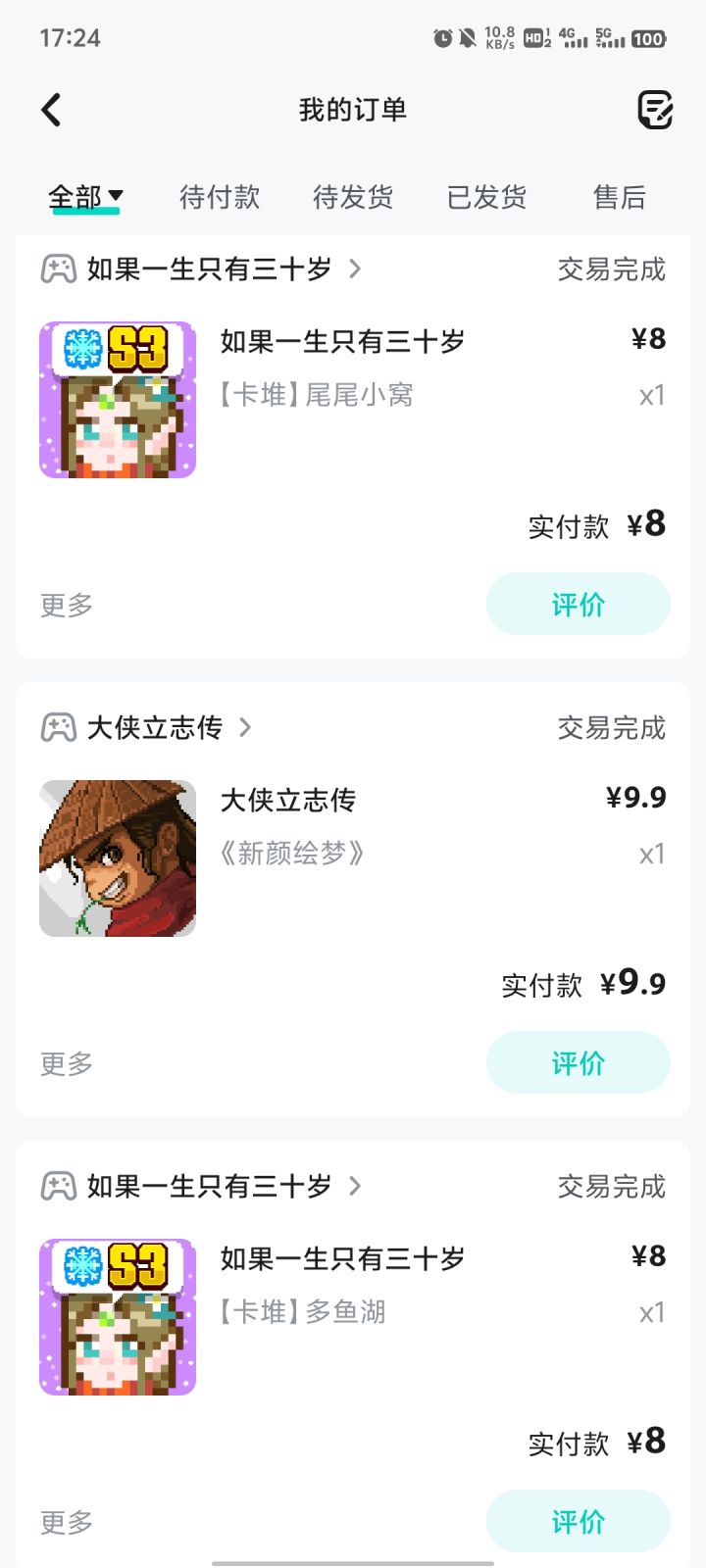Open the order notes editor icon top right
The height and width of the screenshot is (1568, 706).
(x=655, y=110)
